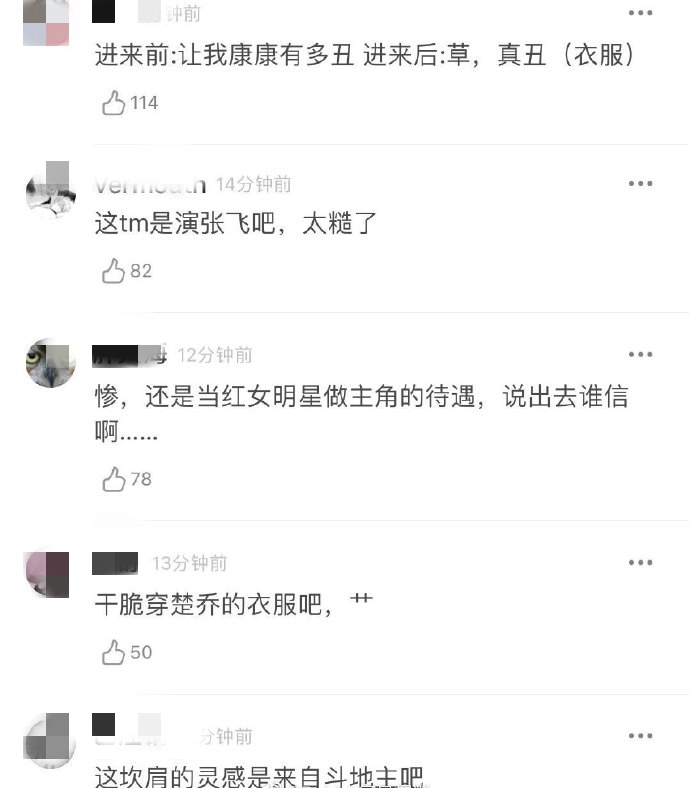Like the comment about 楚乔的衣服
The height and width of the screenshot is (788, 689).
(114, 653)
